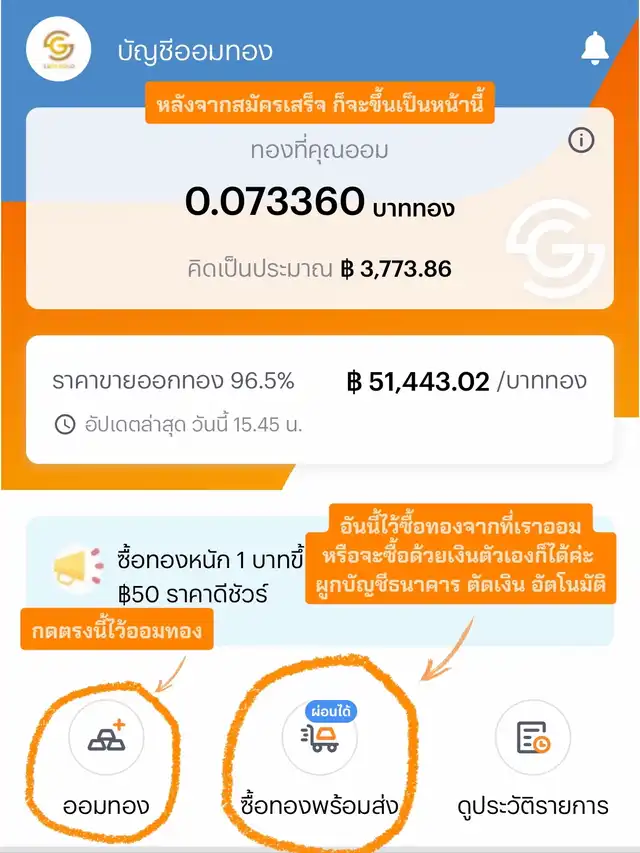This screenshot has height=853, width=640.
Task: Open the notifications bell
Action: pos(595,46)
